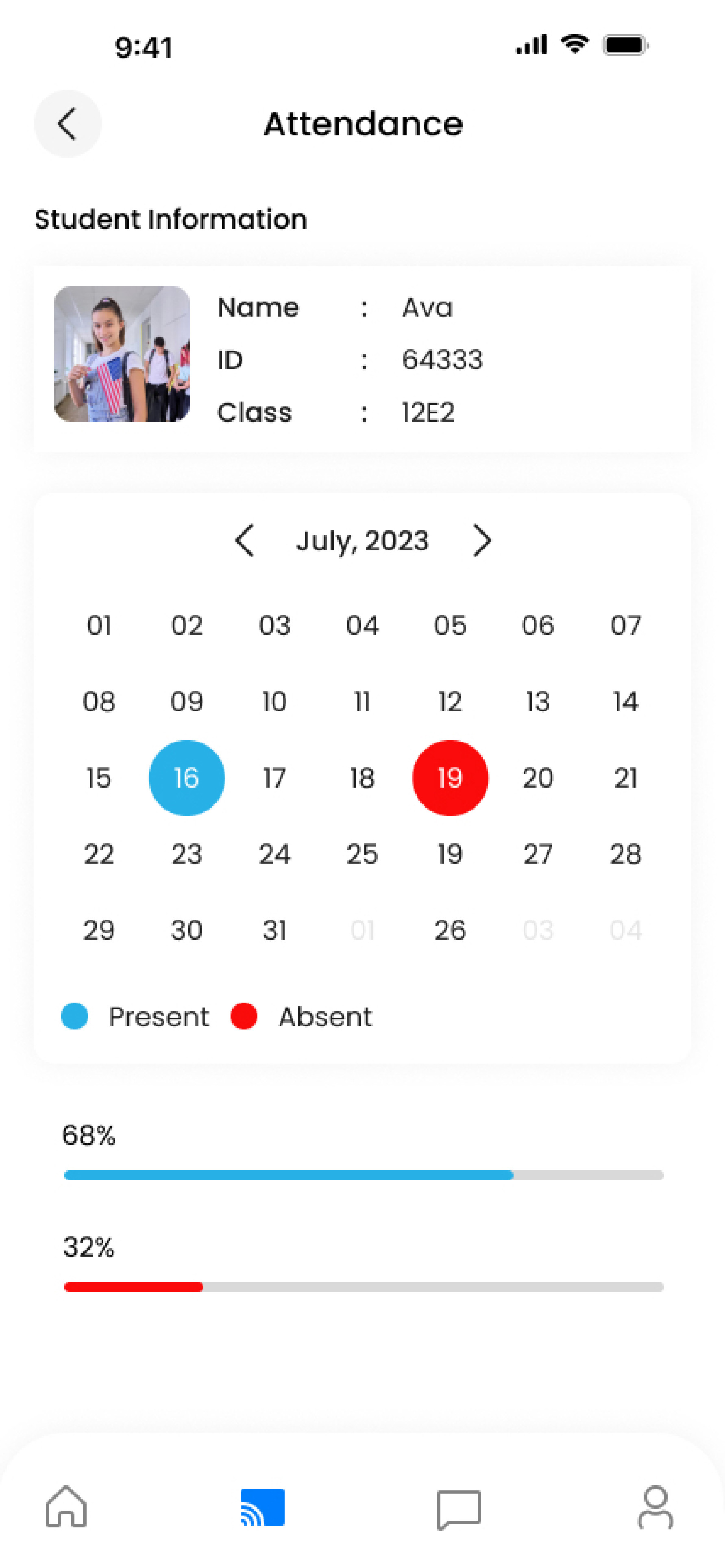
Task: Select date 14 in the calendar
Action: click(x=625, y=701)
